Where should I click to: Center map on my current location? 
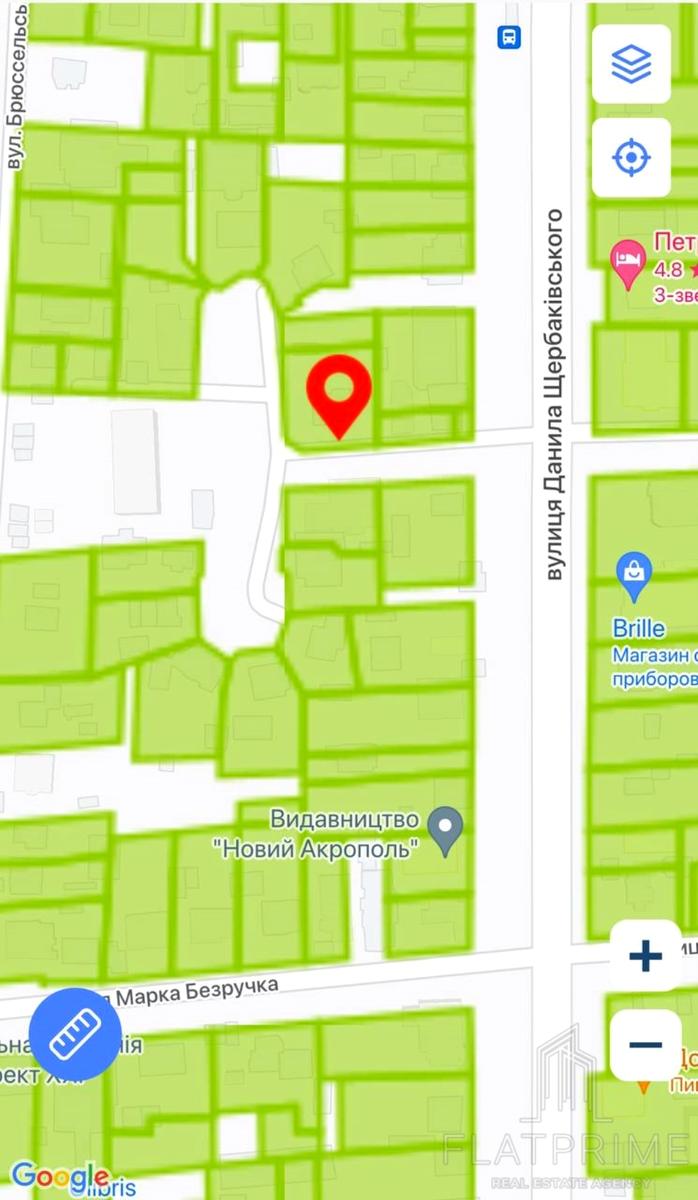[631, 157]
